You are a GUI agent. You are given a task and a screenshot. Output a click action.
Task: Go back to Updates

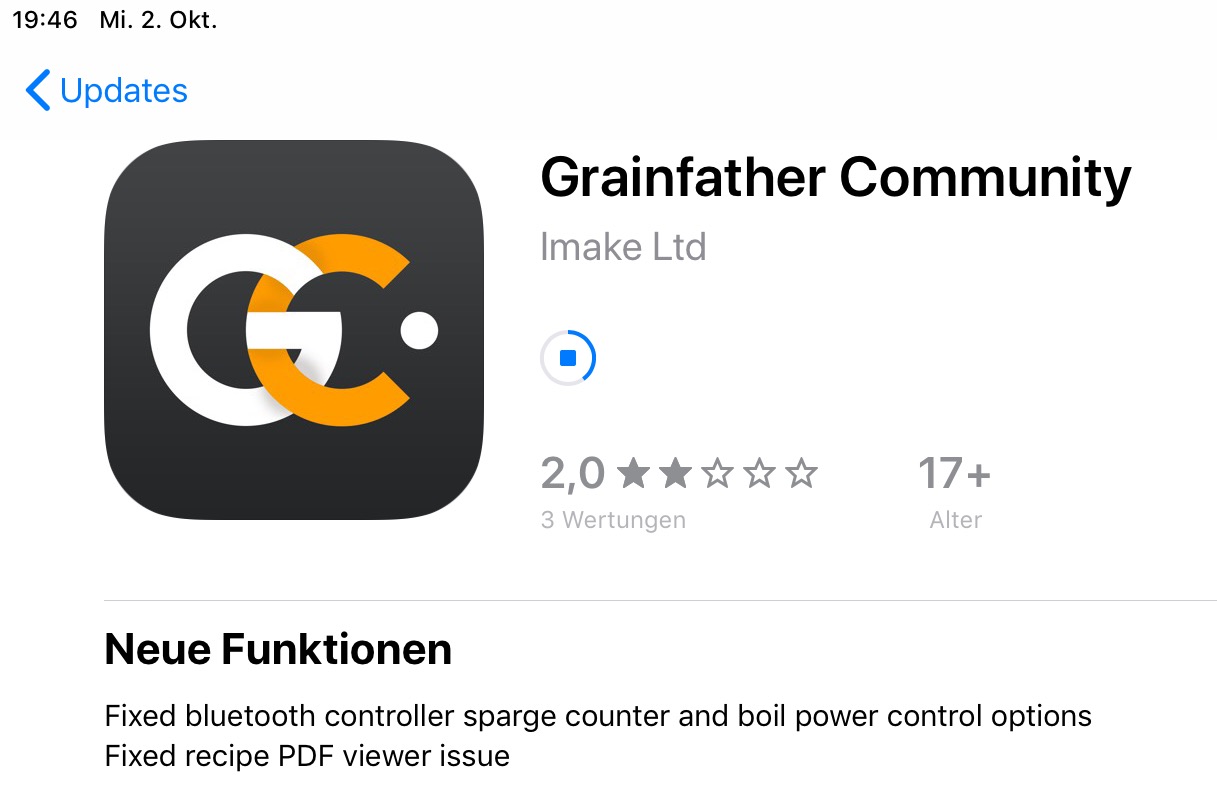pyautogui.click(x=106, y=91)
